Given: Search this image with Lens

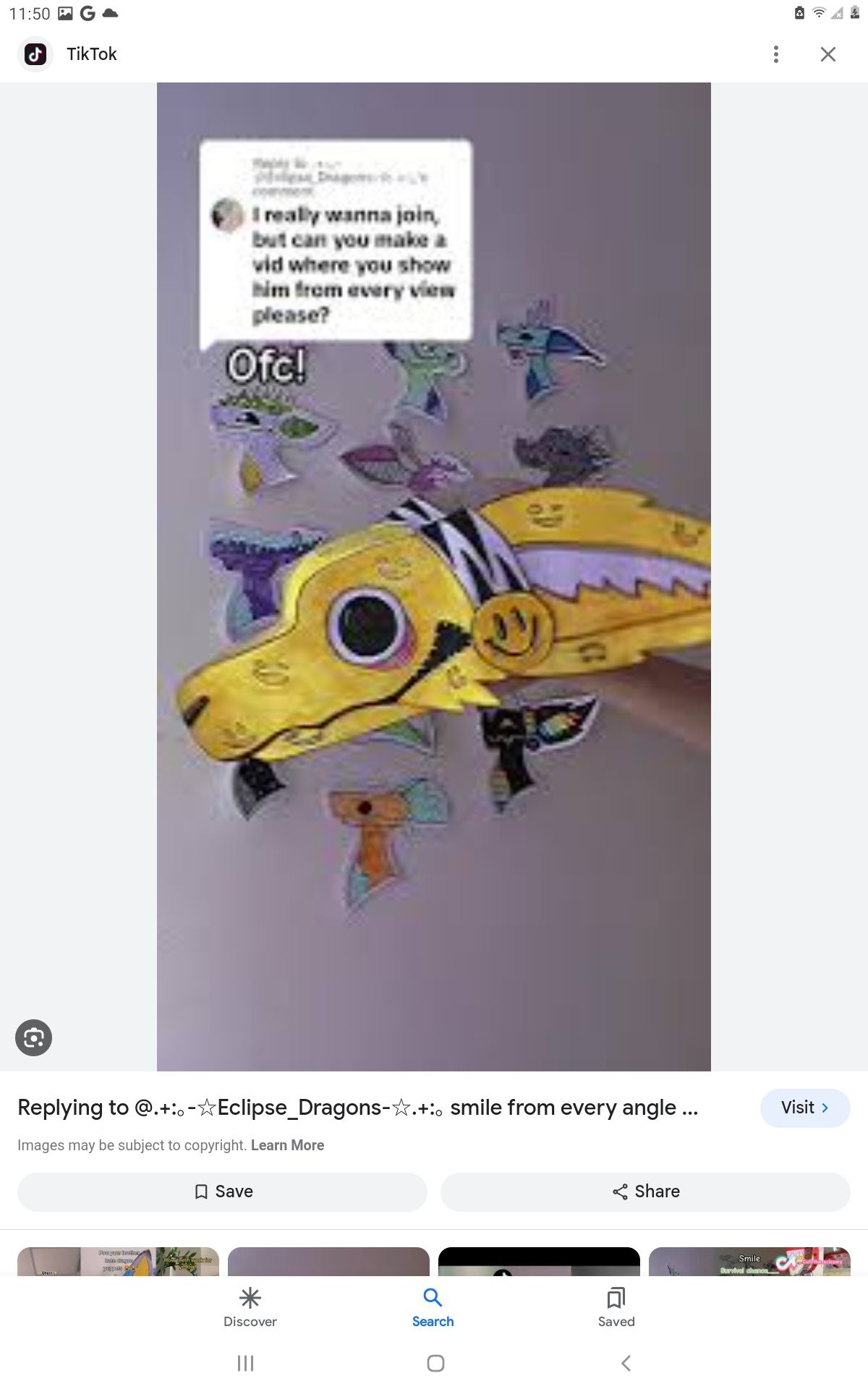Looking at the screenshot, I should [x=33, y=1037].
